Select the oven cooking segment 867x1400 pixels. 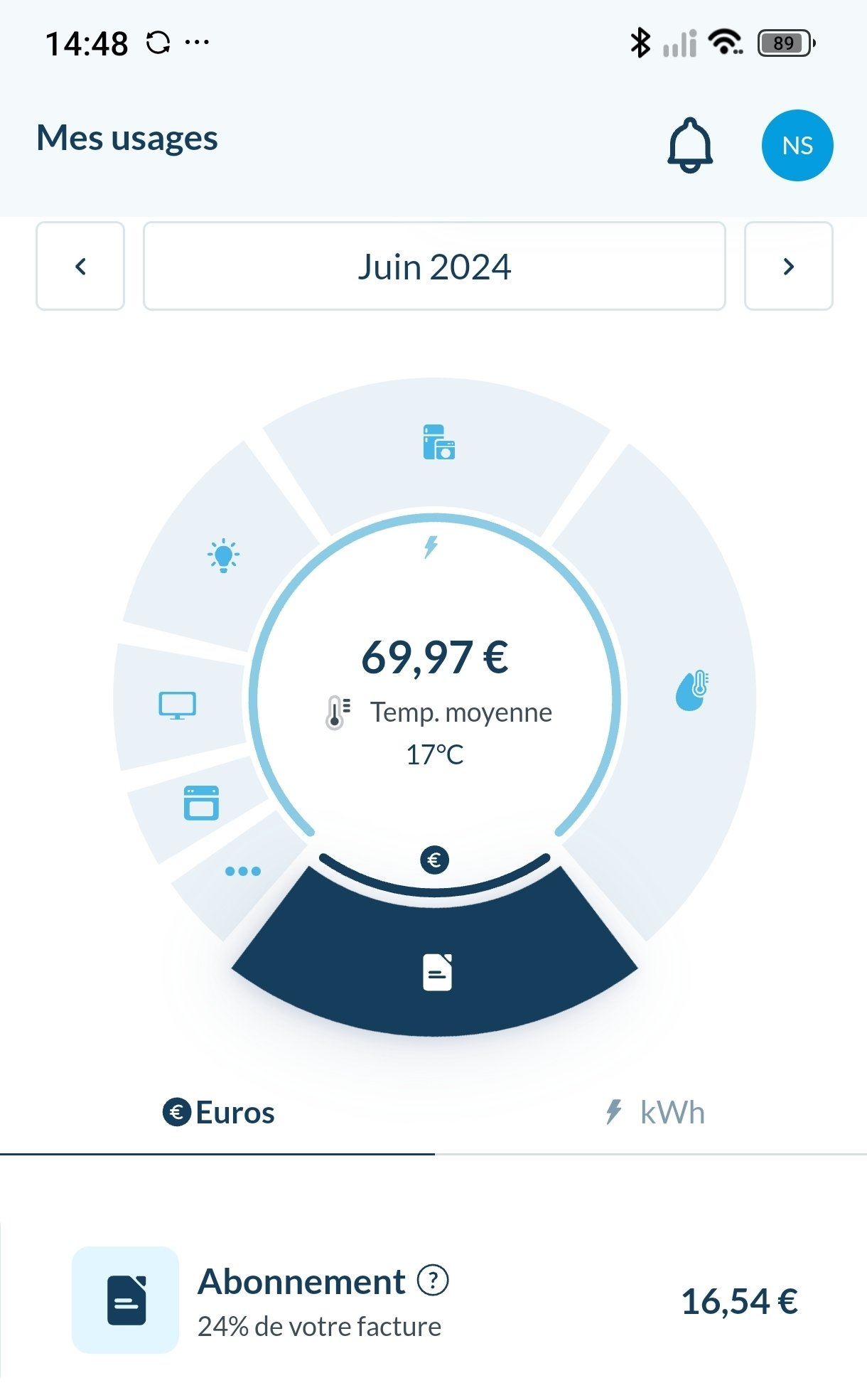point(201,803)
